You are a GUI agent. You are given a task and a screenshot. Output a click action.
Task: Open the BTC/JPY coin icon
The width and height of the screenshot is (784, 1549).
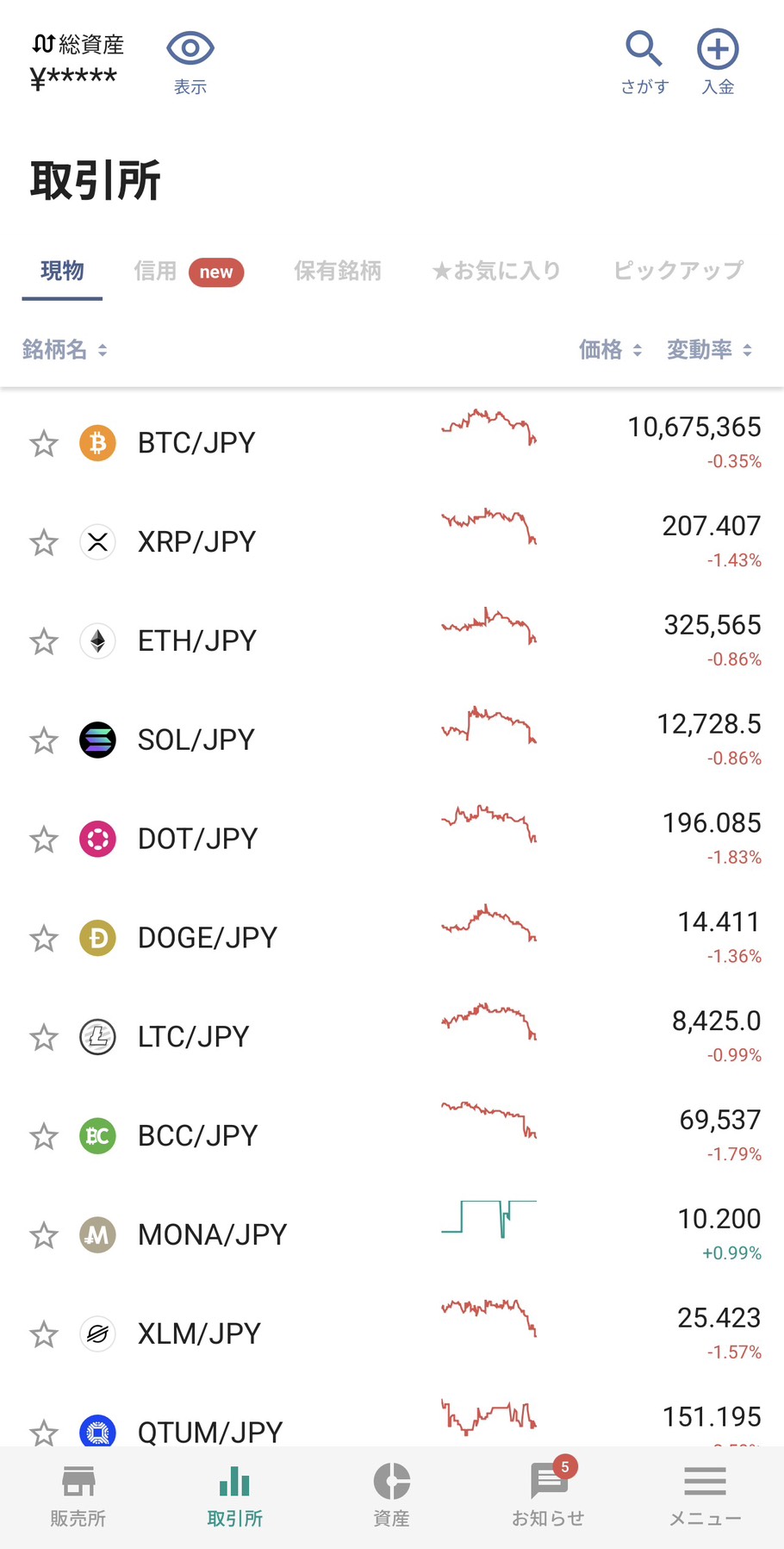click(97, 442)
